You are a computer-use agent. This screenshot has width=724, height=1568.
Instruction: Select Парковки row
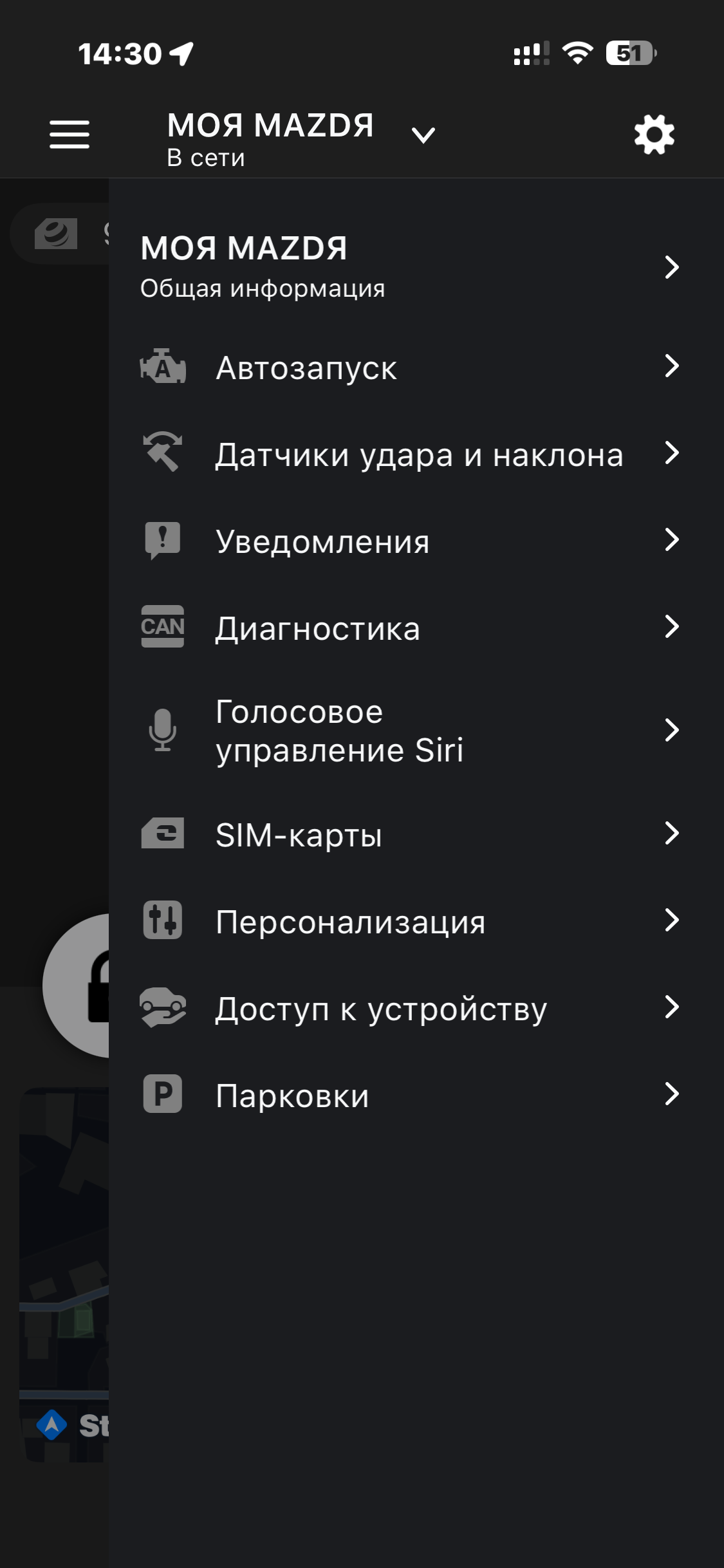409,1095
